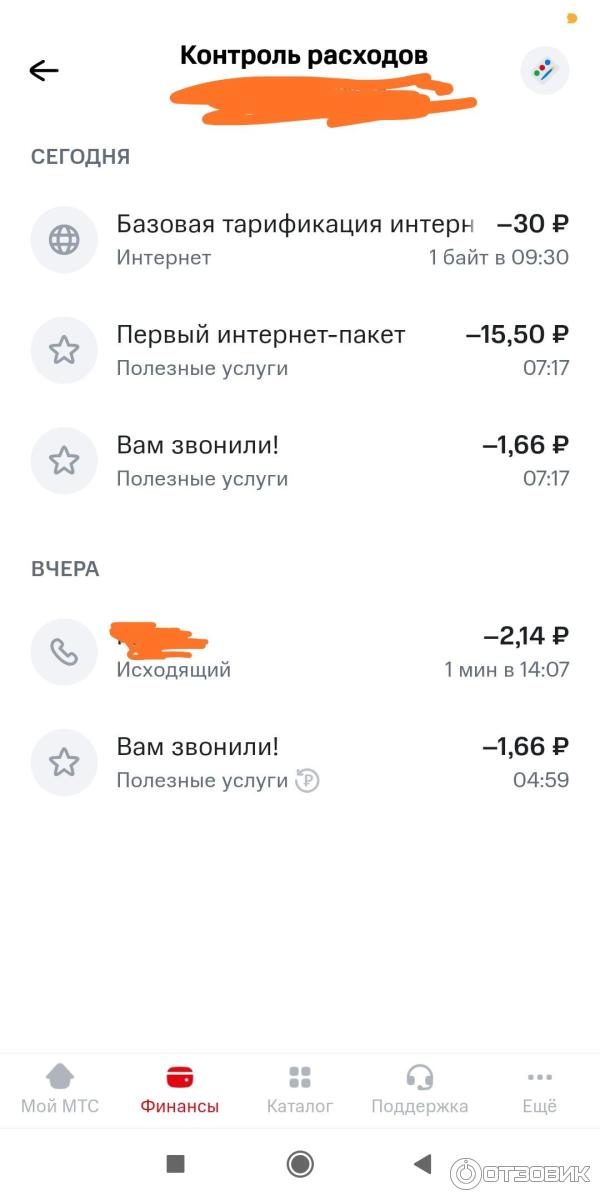
Task: Open the Поддержка tab
Action: pyautogui.click(x=420, y=1089)
